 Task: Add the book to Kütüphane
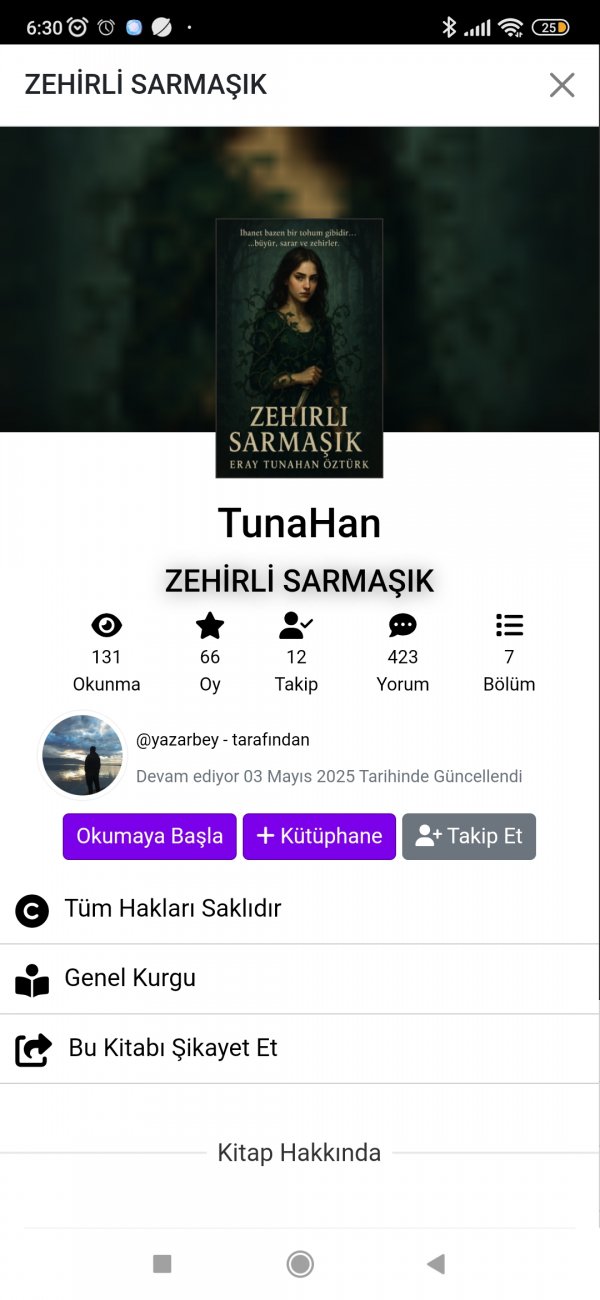coord(319,836)
